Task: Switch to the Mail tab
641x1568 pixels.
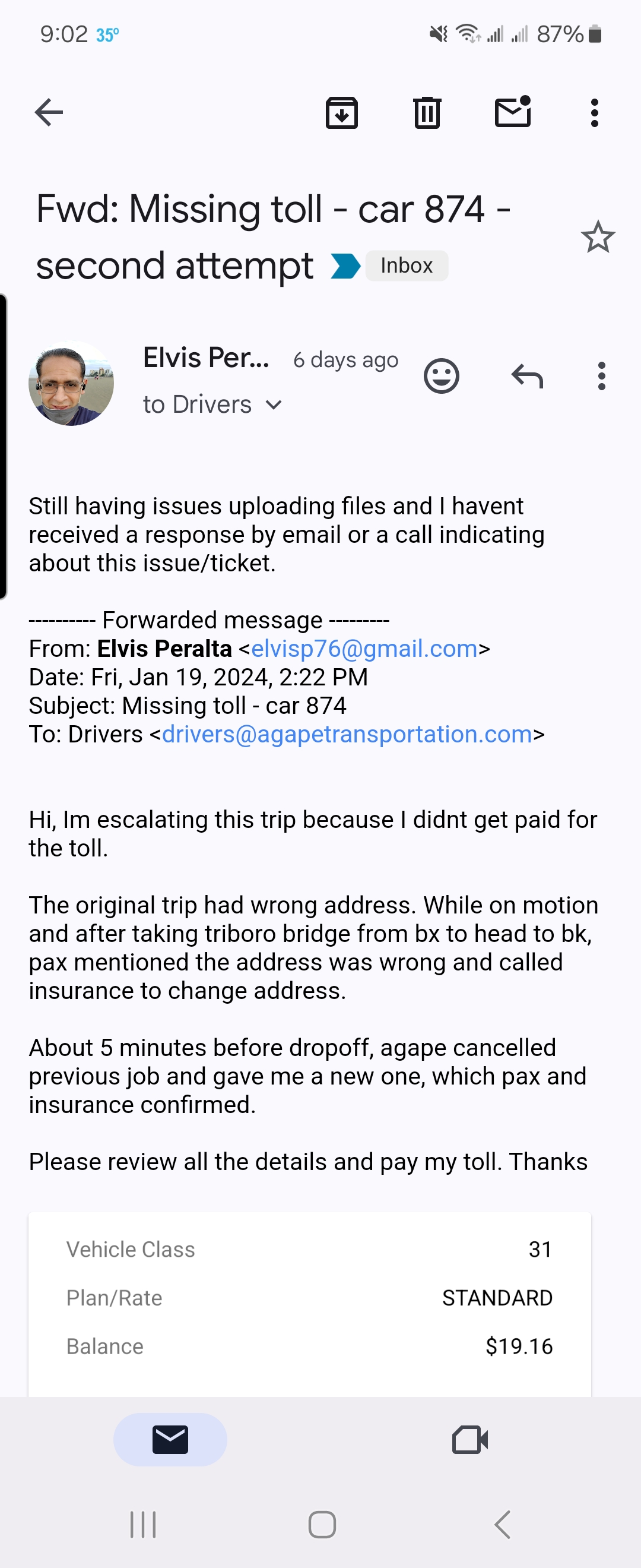Action: click(x=170, y=1440)
